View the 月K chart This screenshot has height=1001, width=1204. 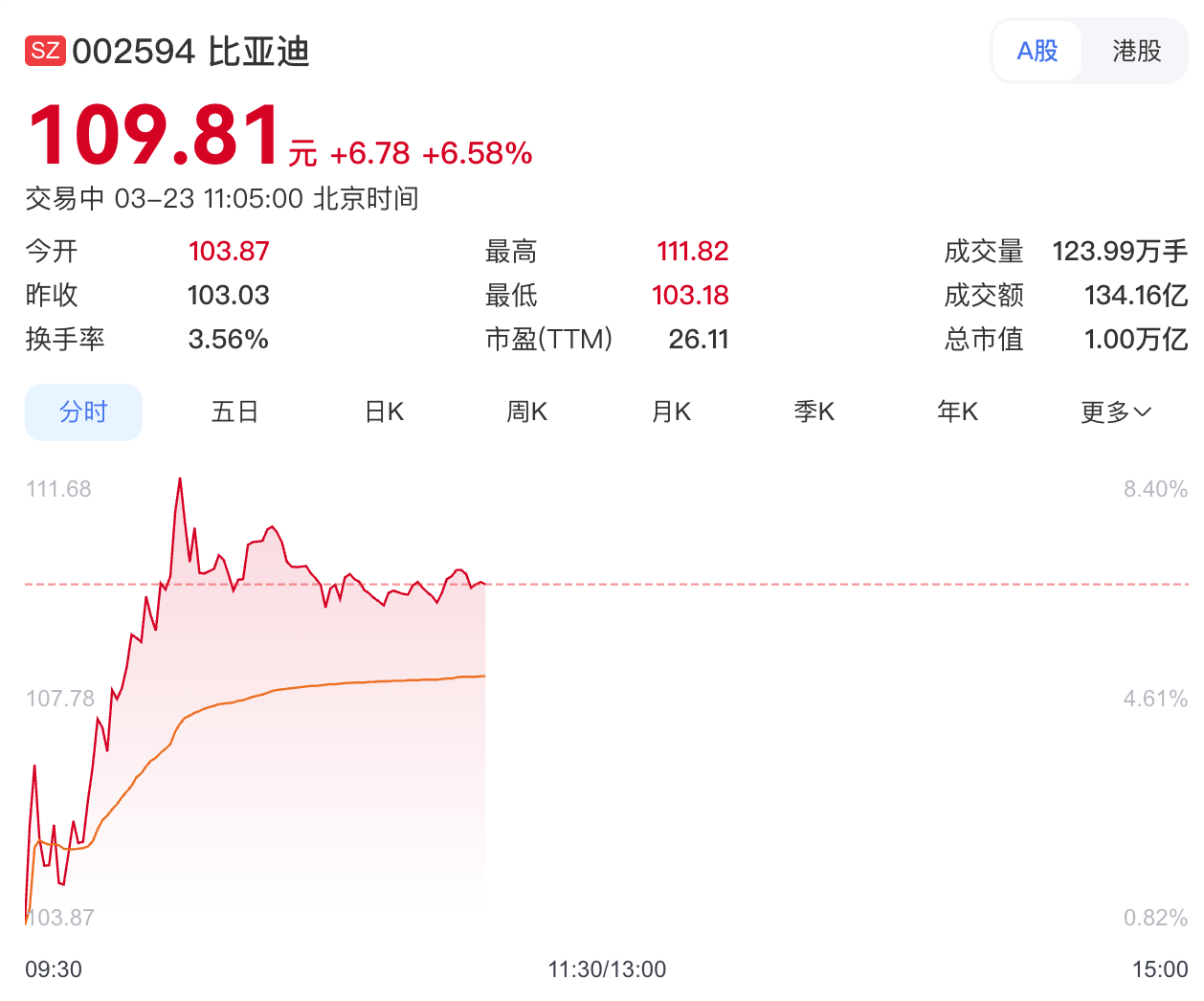671,412
